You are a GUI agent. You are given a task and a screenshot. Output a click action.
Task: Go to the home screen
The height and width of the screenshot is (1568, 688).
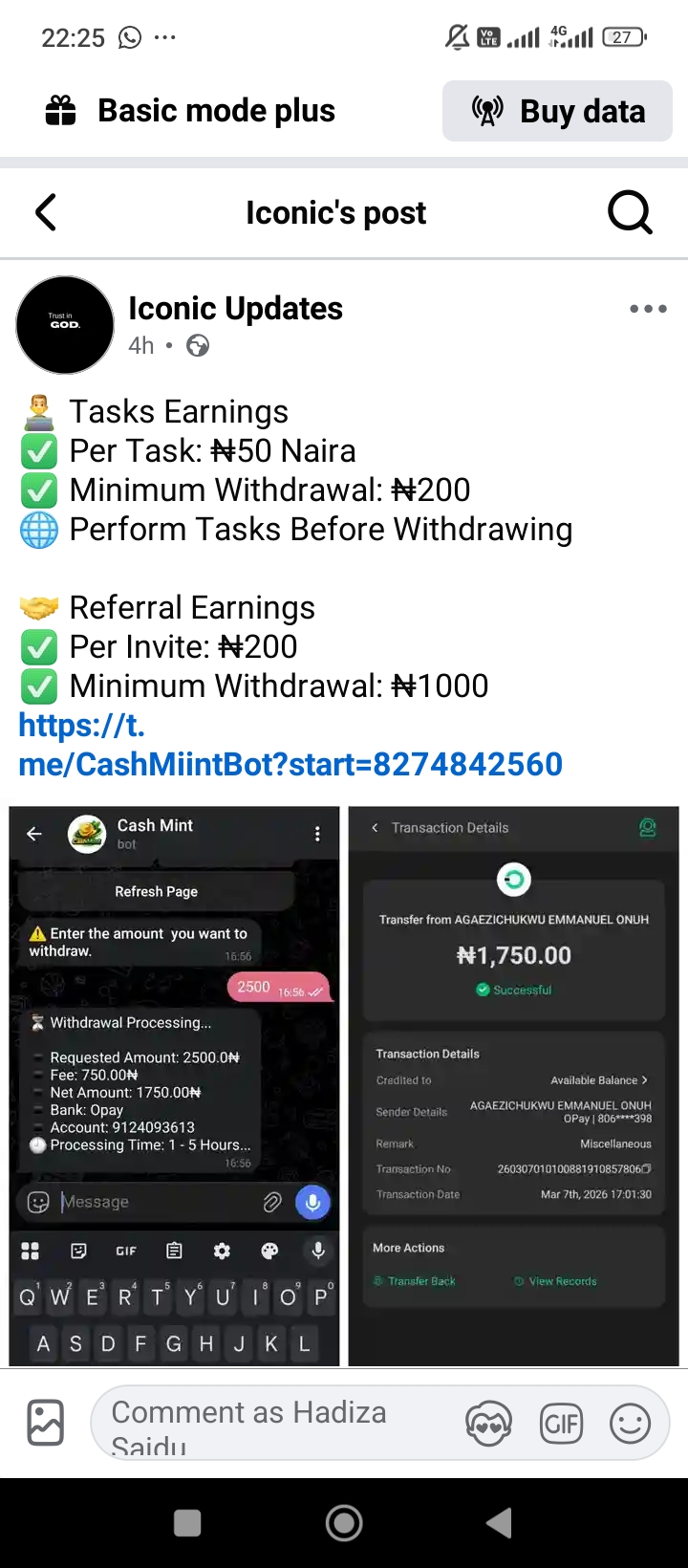tap(344, 1523)
